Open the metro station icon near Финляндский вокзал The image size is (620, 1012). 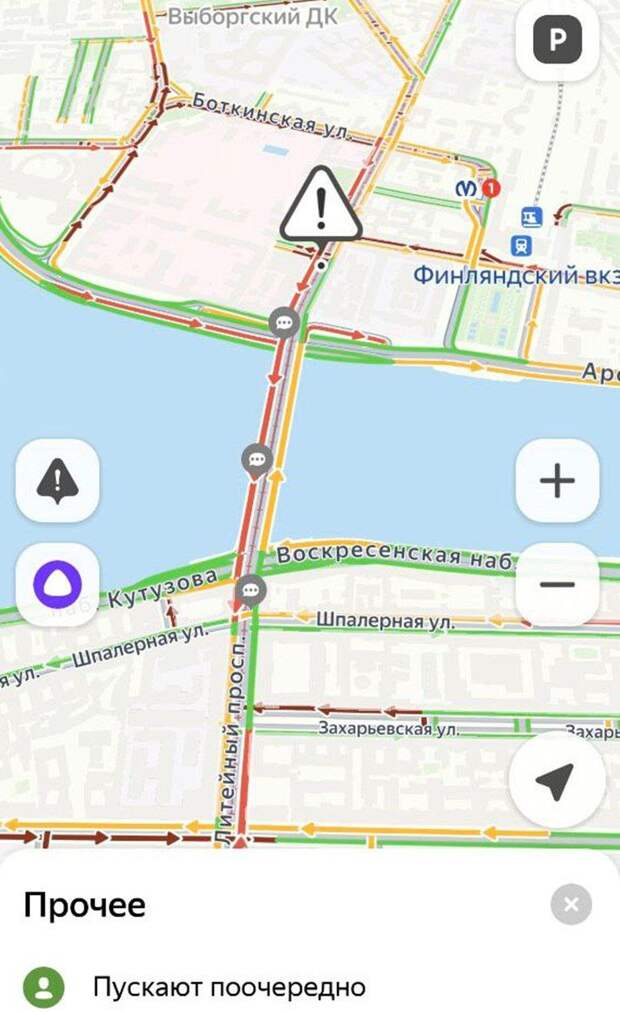pos(466,188)
